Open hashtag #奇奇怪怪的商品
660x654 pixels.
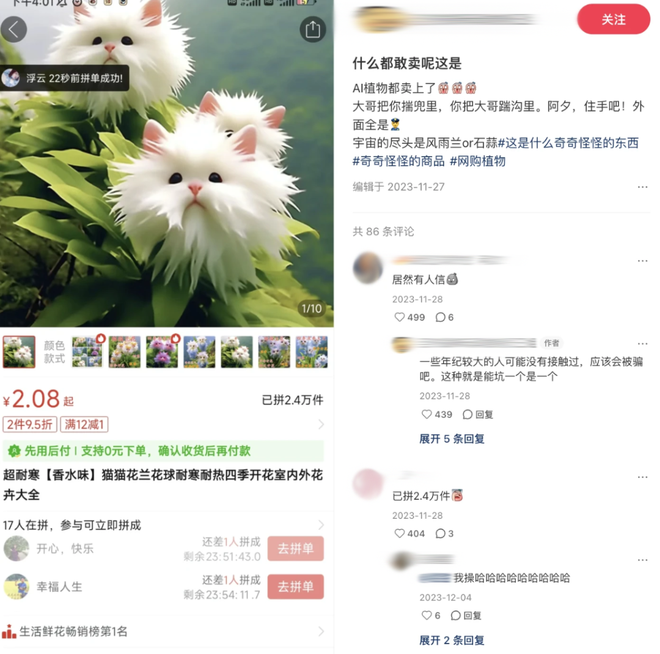[398, 160]
